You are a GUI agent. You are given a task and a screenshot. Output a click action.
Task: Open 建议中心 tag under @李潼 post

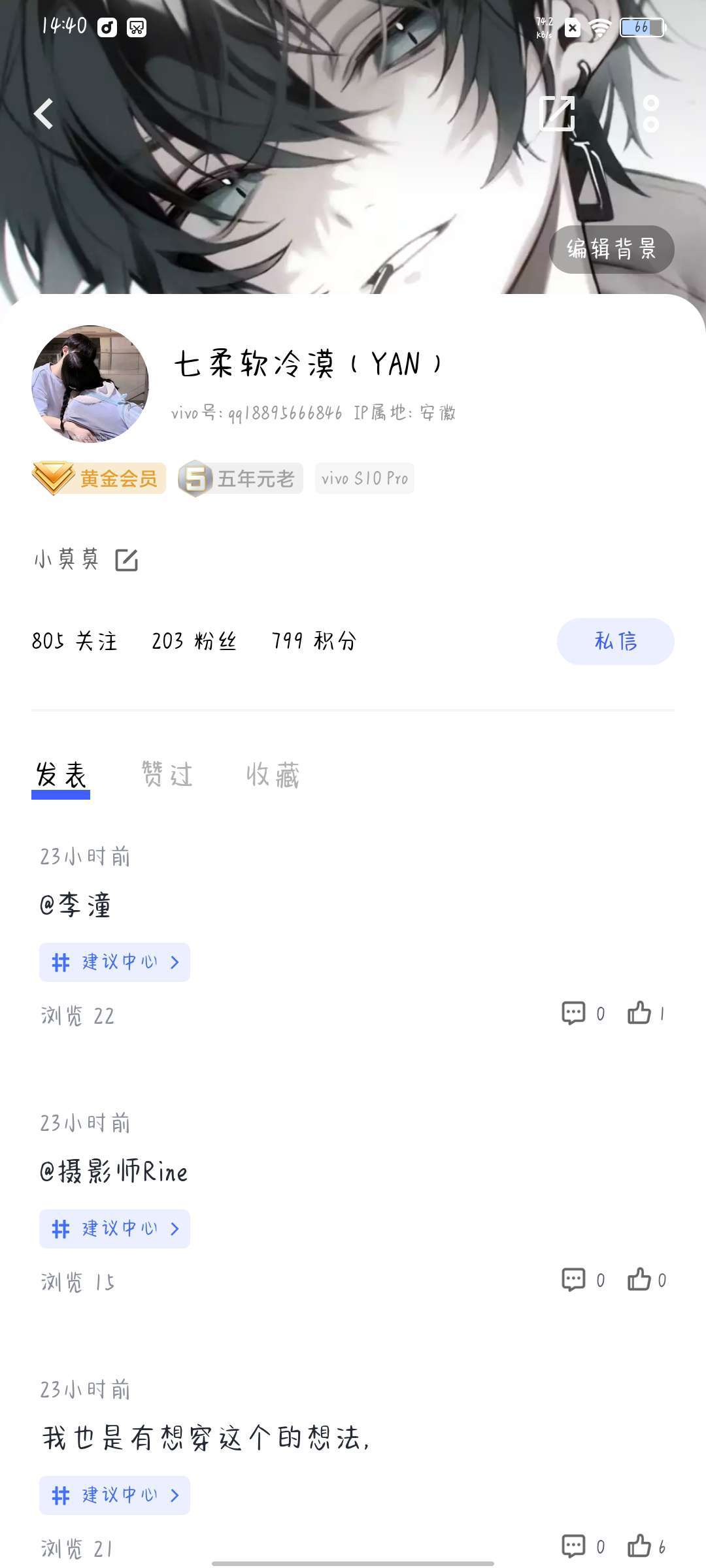(114, 962)
